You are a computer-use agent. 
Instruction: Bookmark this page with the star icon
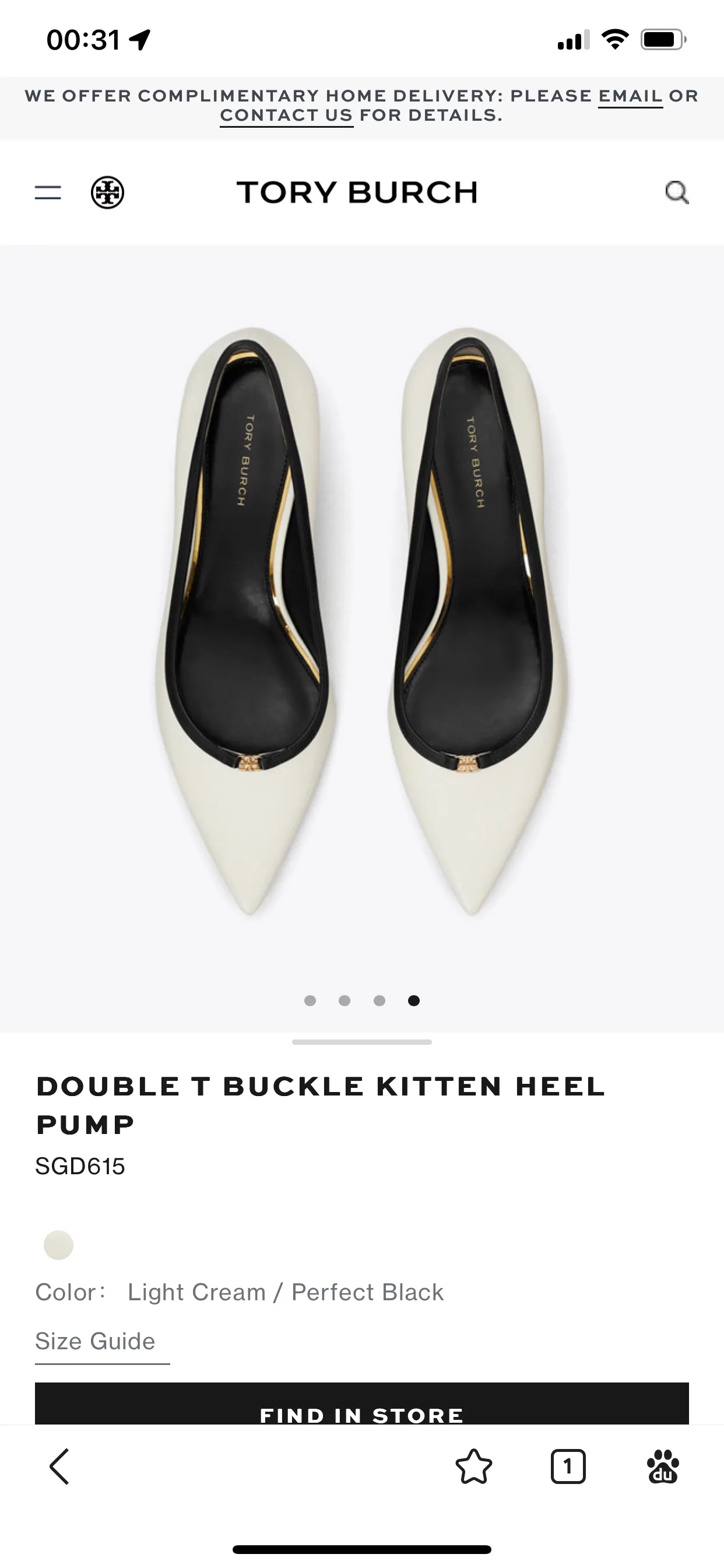pos(473,1467)
